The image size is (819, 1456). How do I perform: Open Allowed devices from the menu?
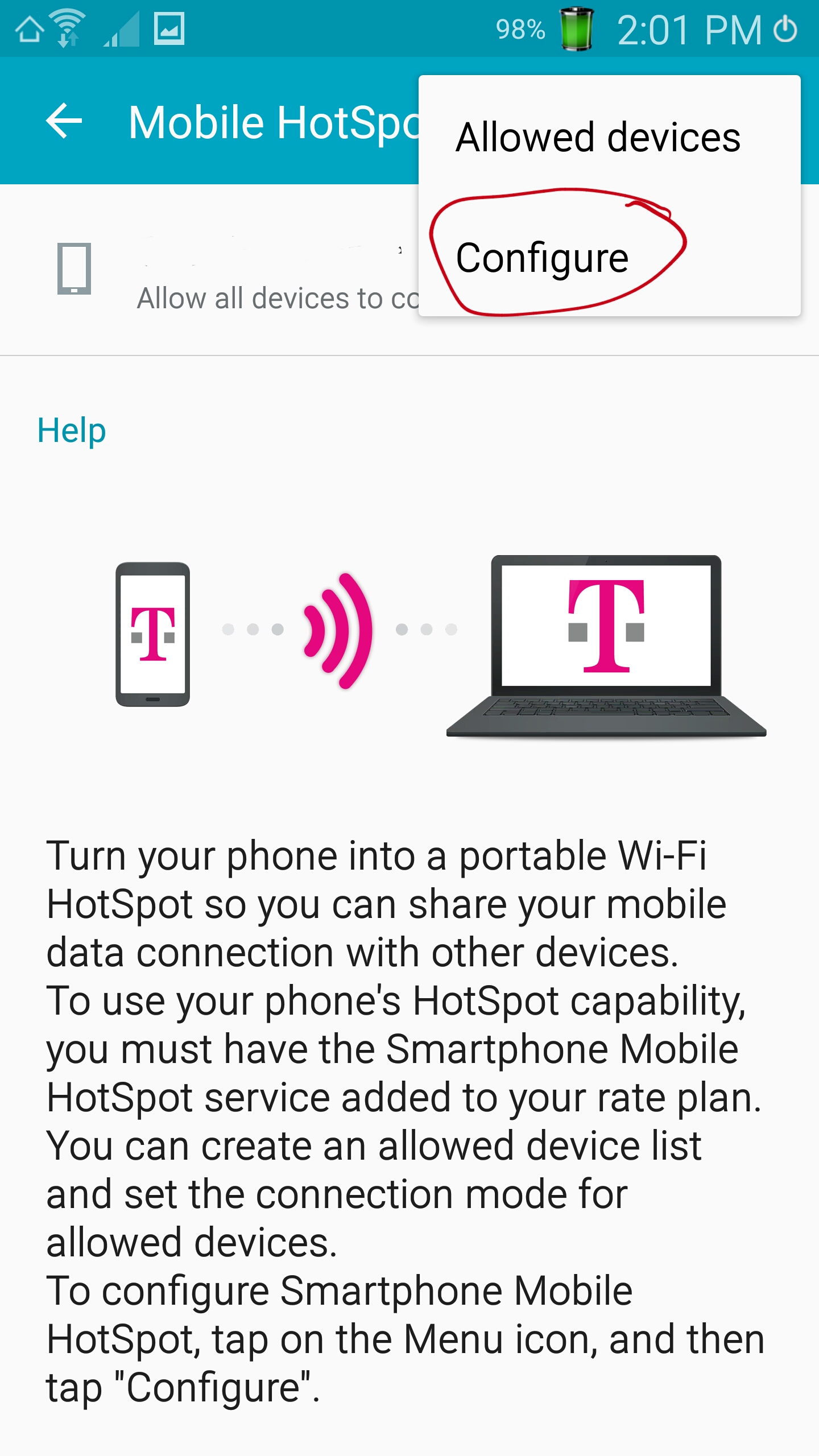click(x=609, y=138)
